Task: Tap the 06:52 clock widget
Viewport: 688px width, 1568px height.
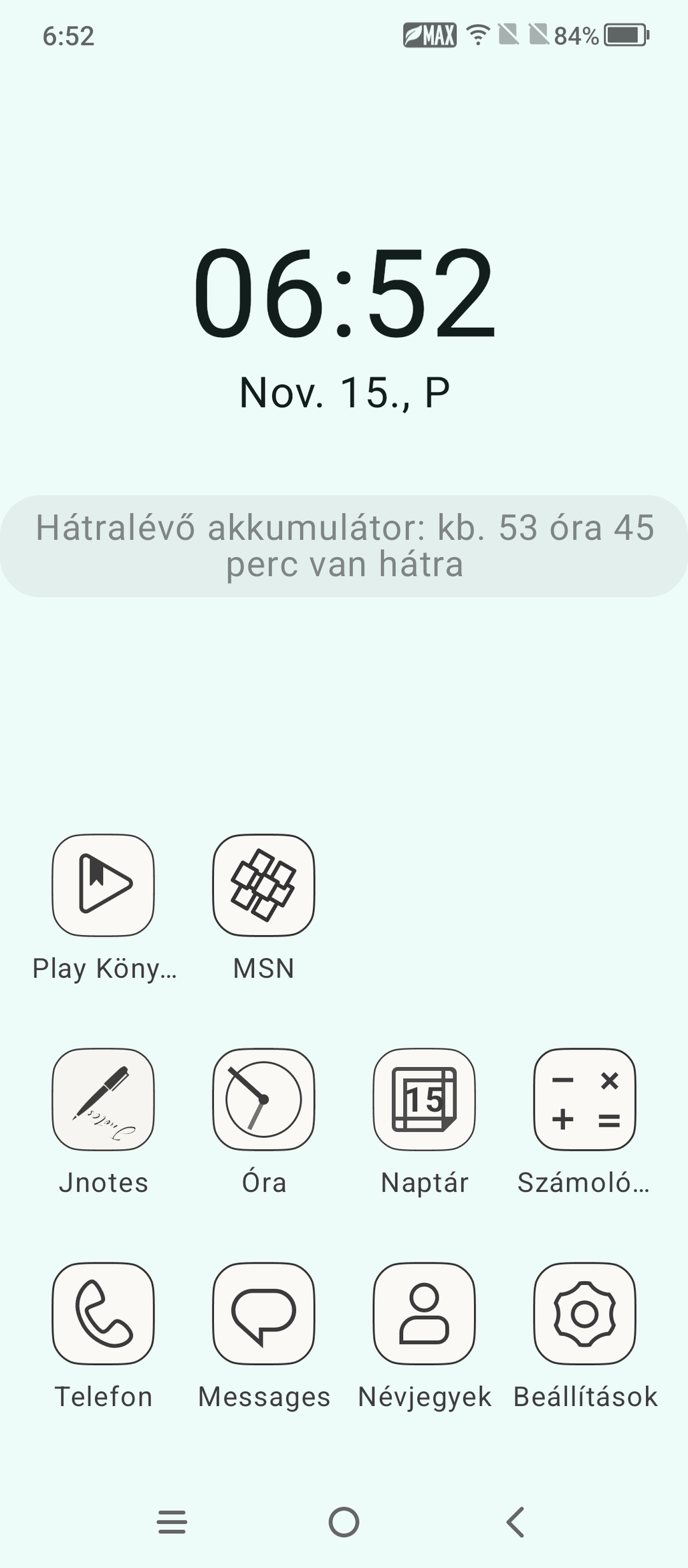Action: [344, 292]
